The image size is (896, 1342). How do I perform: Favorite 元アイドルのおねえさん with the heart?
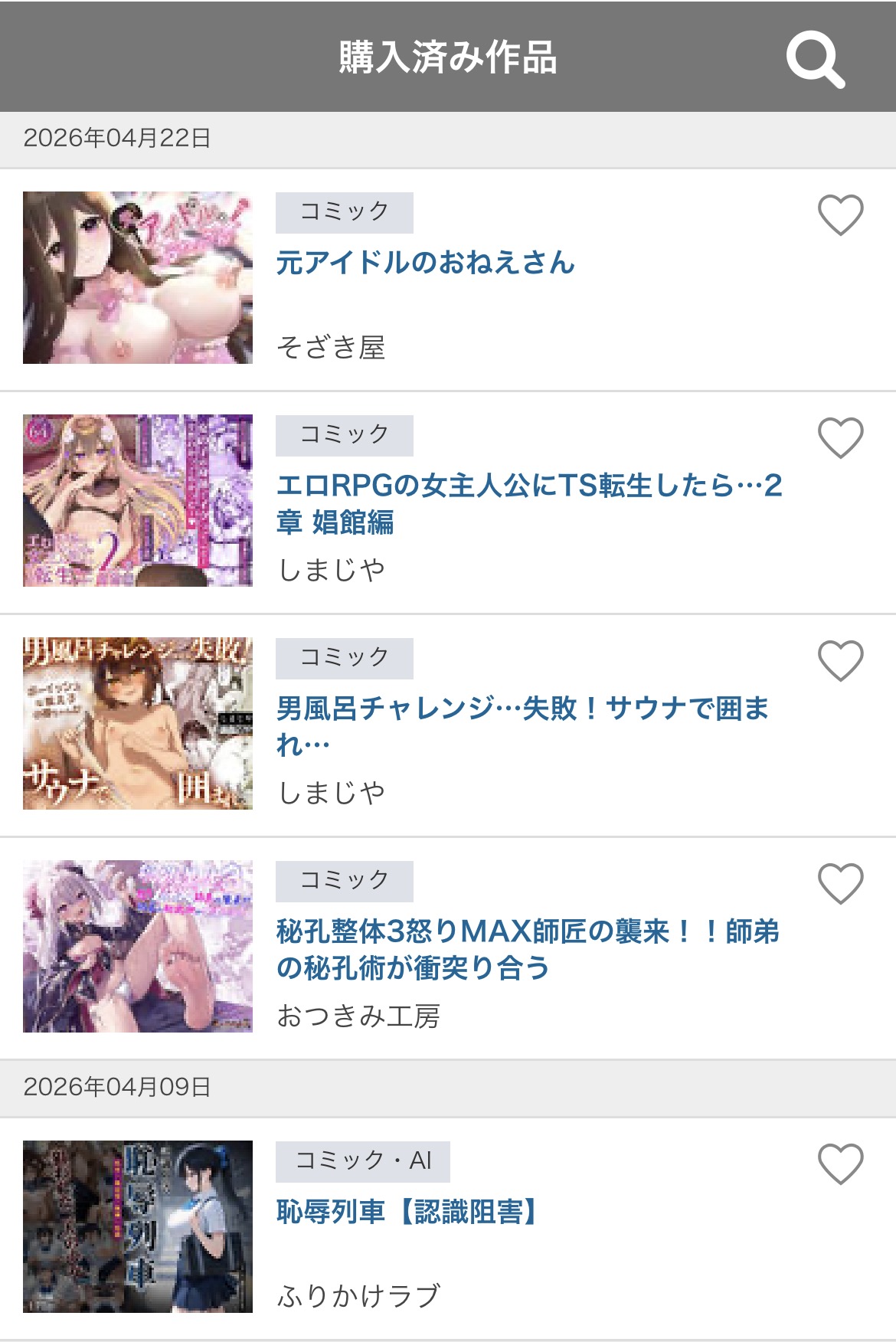[x=840, y=215]
